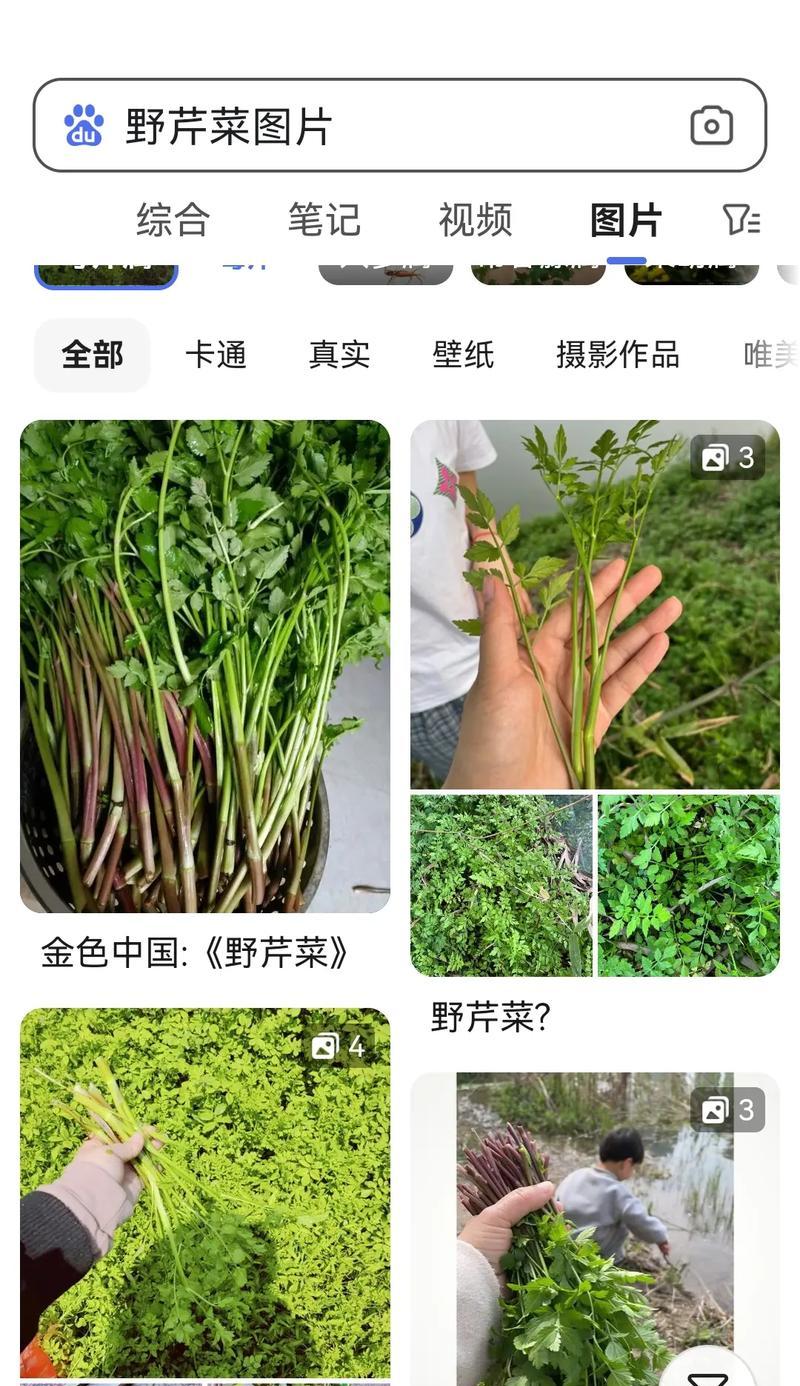Open the 野芹菜? image set

(595, 698)
